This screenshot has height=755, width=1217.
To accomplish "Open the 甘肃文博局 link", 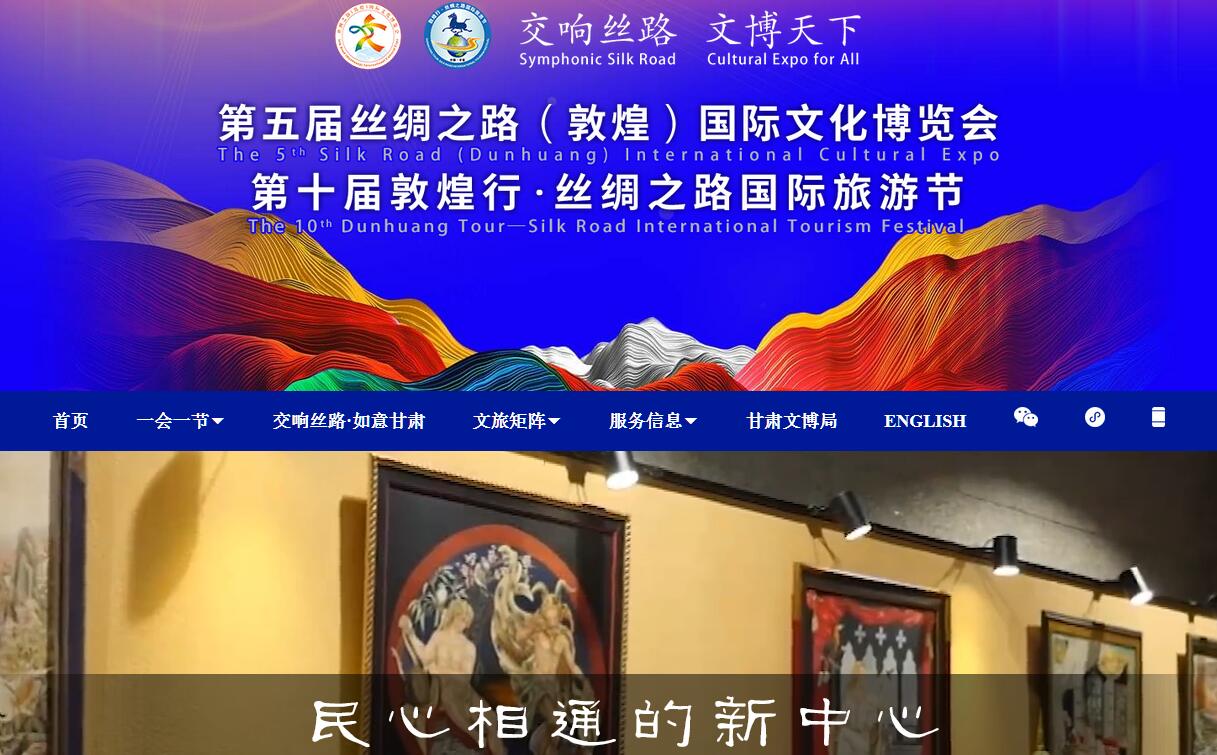I will pyautogui.click(x=791, y=421).
